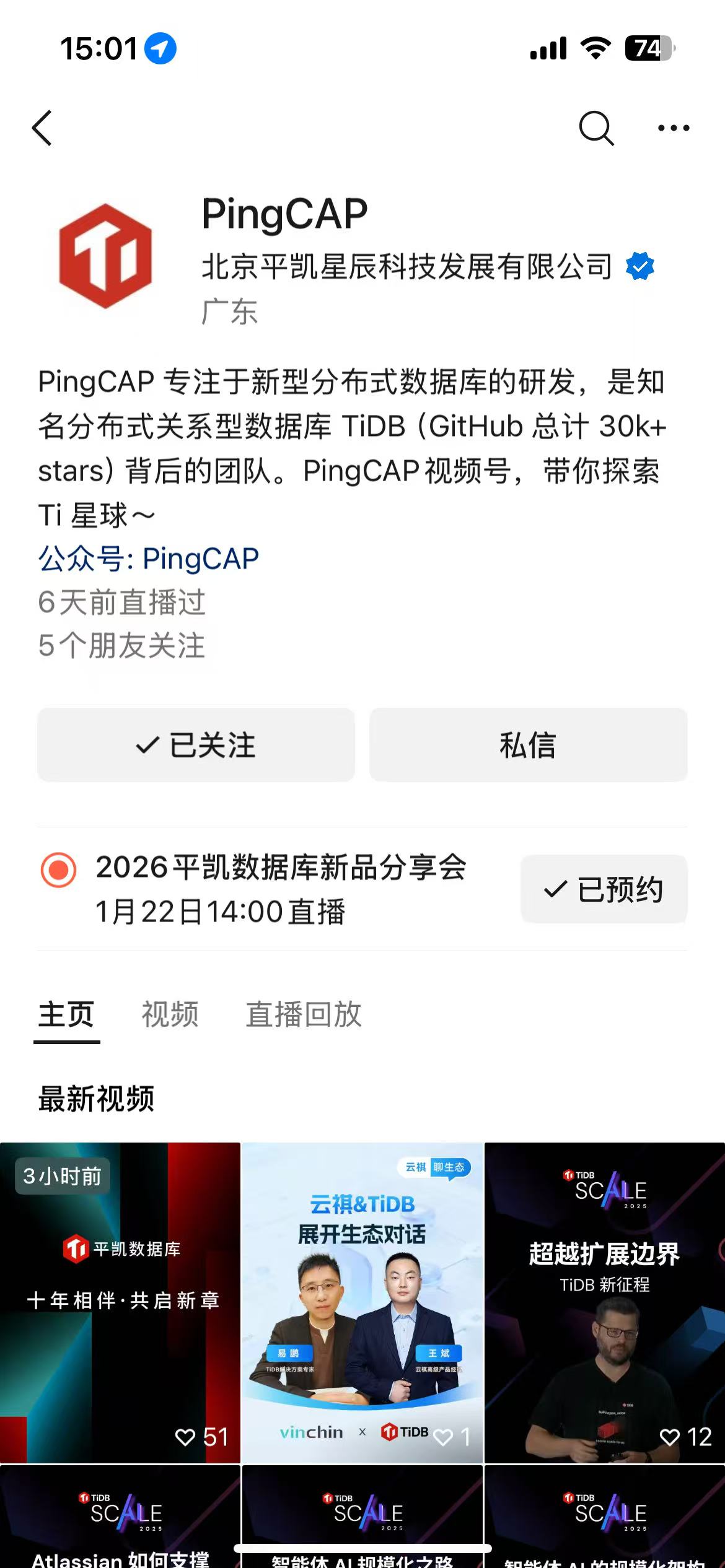Go back using the top-left arrow
Screen dimensions: 725x1568
(42, 128)
